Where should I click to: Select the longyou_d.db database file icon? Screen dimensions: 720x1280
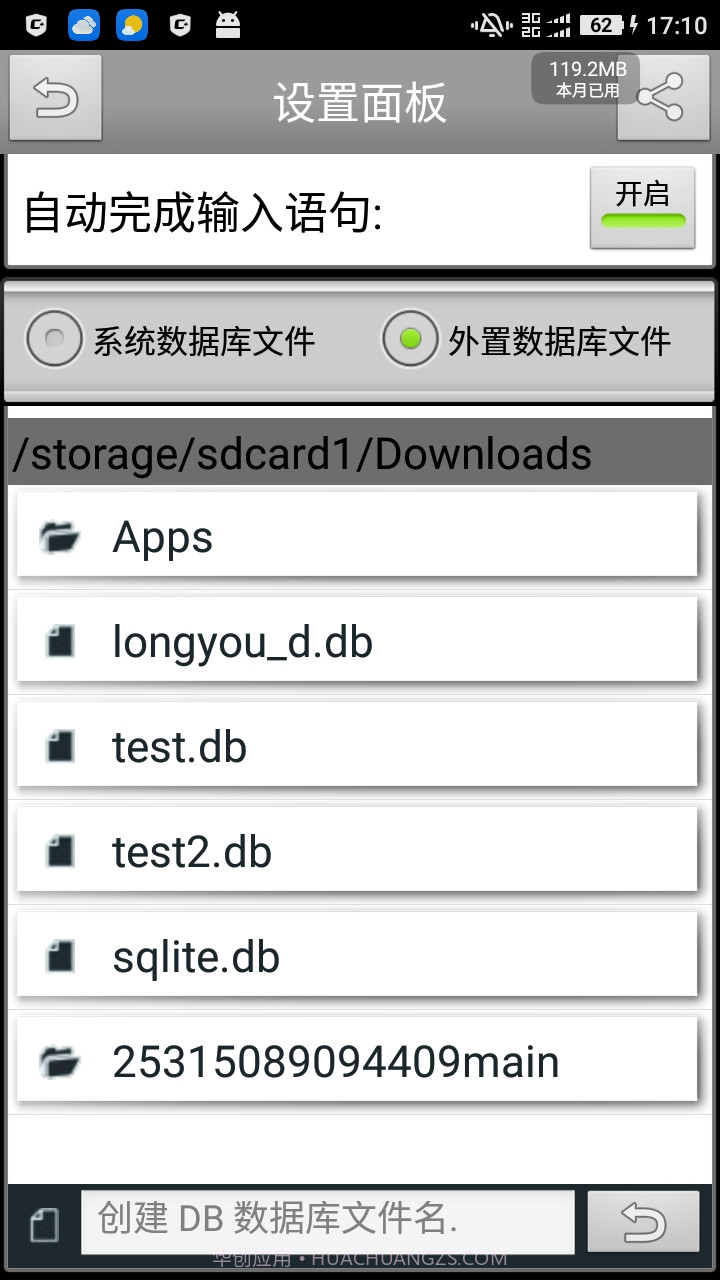(x=58, y=640)
